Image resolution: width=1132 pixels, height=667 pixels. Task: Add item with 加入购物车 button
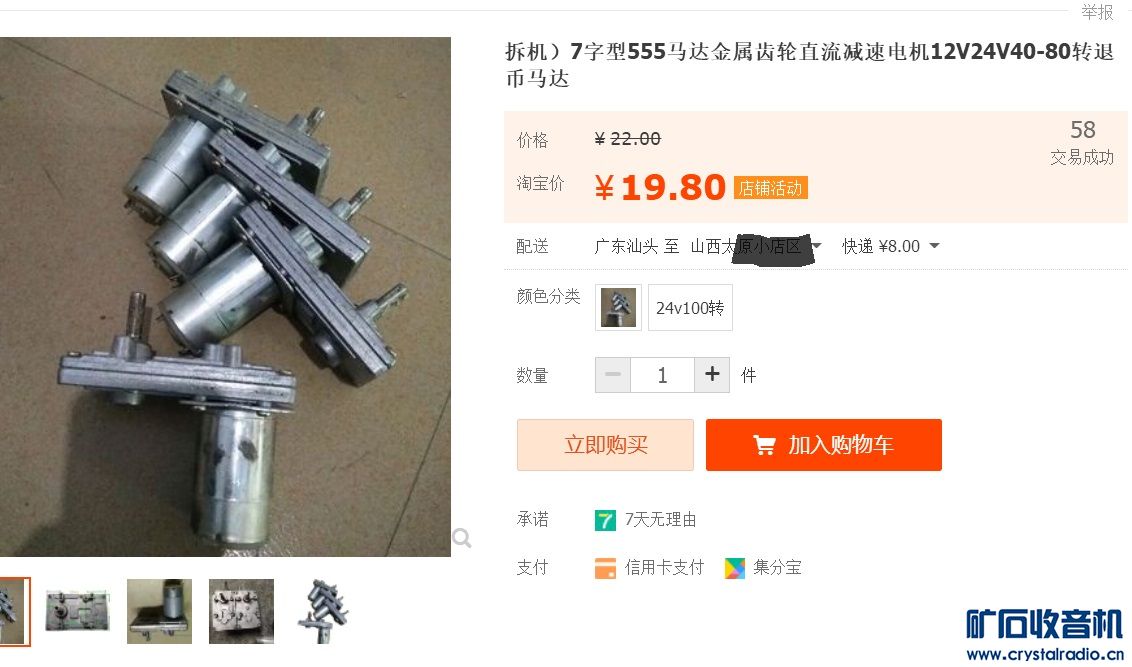pyautogui.click(x=823, y=445)
